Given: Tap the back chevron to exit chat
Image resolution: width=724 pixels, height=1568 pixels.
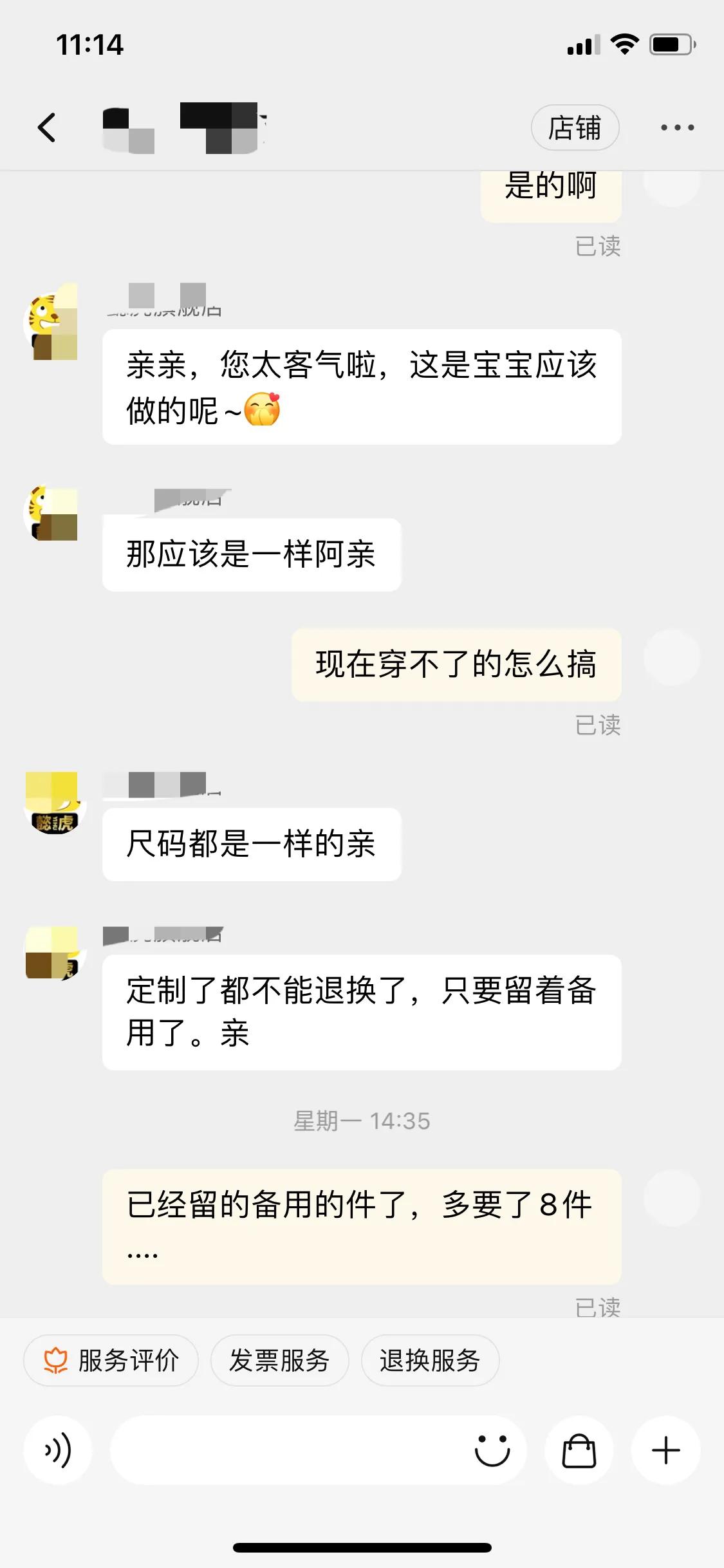Looking at the screenshot, I should click(46, 127).
